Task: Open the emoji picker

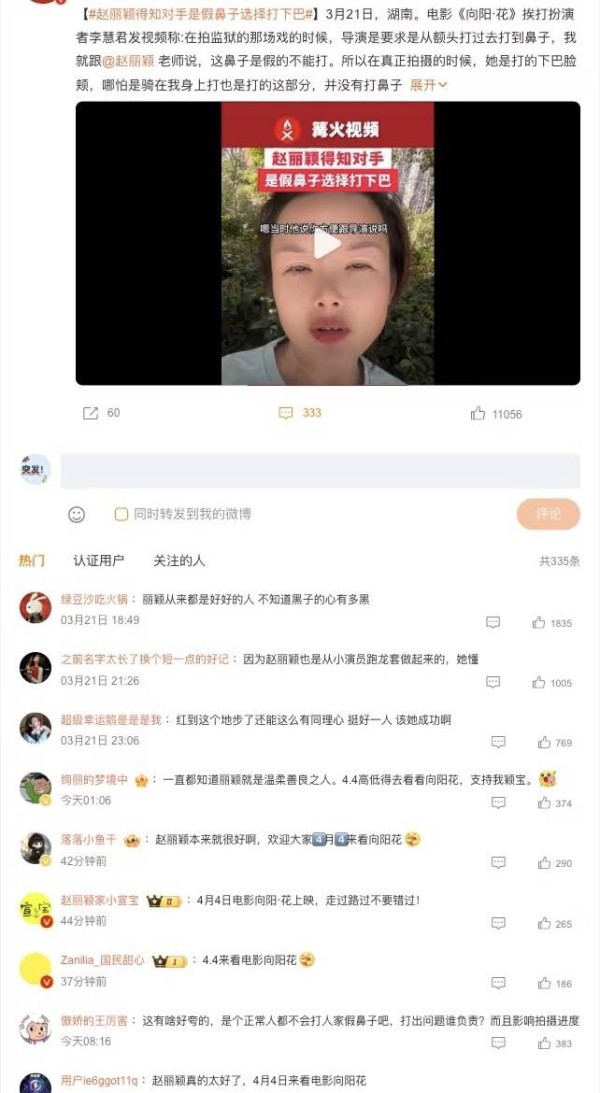Action: tap(76, 514)
